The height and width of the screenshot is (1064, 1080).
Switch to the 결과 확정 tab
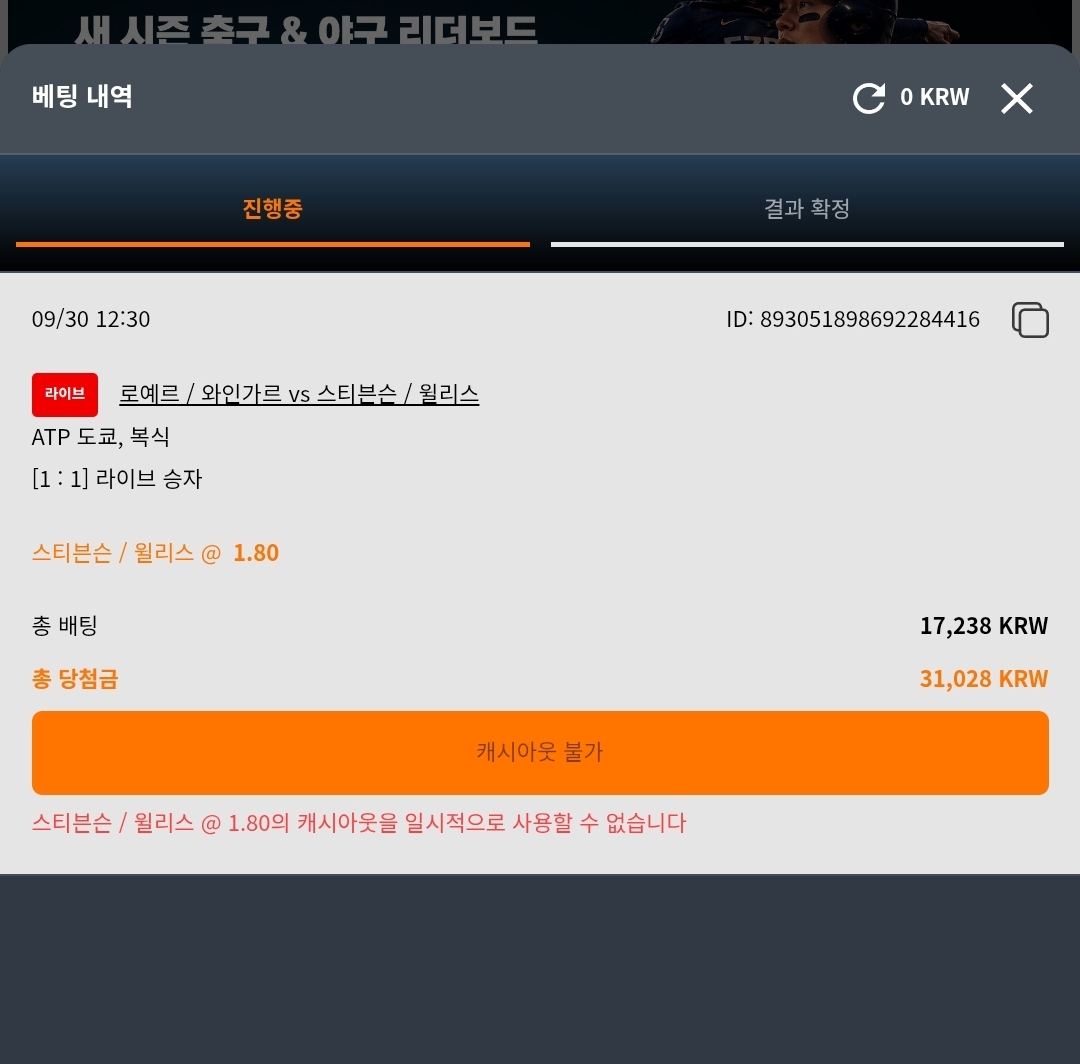[807, 209]
